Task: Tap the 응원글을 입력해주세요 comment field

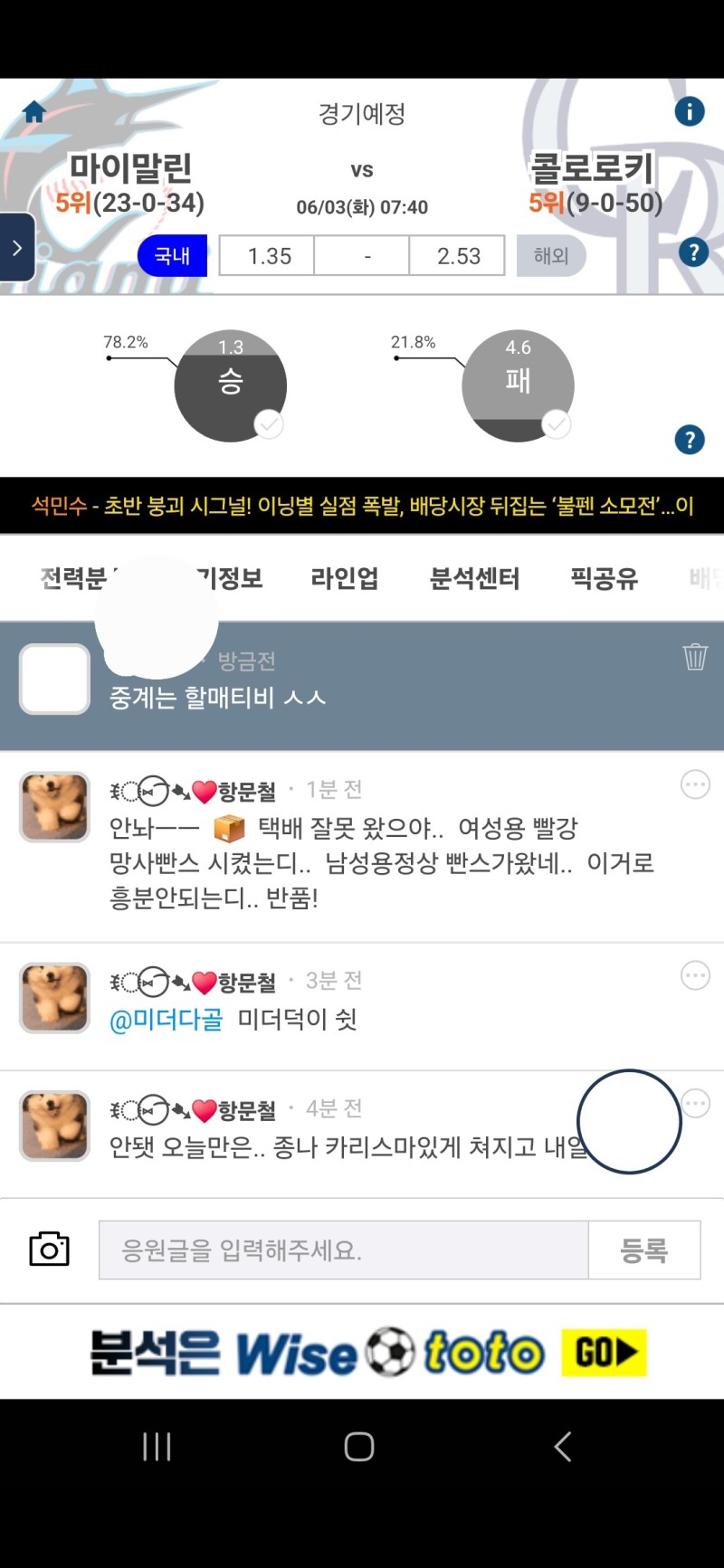Action: [344, 1250]
